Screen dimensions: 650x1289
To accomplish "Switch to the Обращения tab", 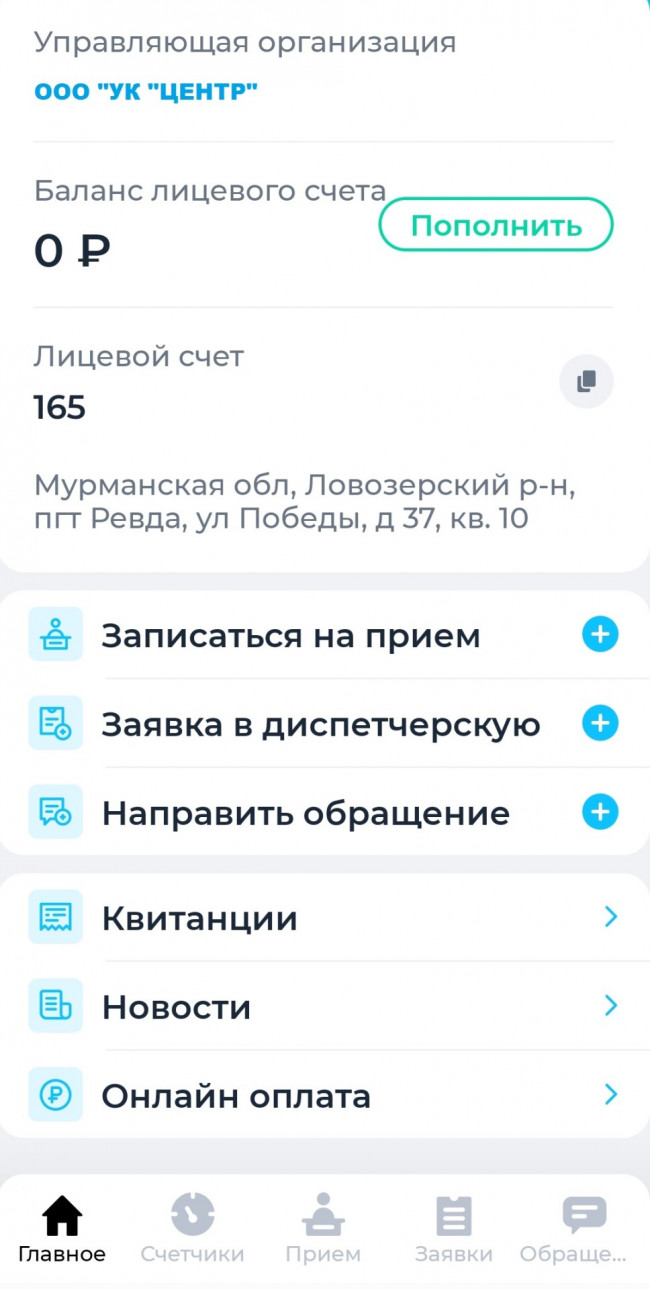I will tap(583, 1229).
